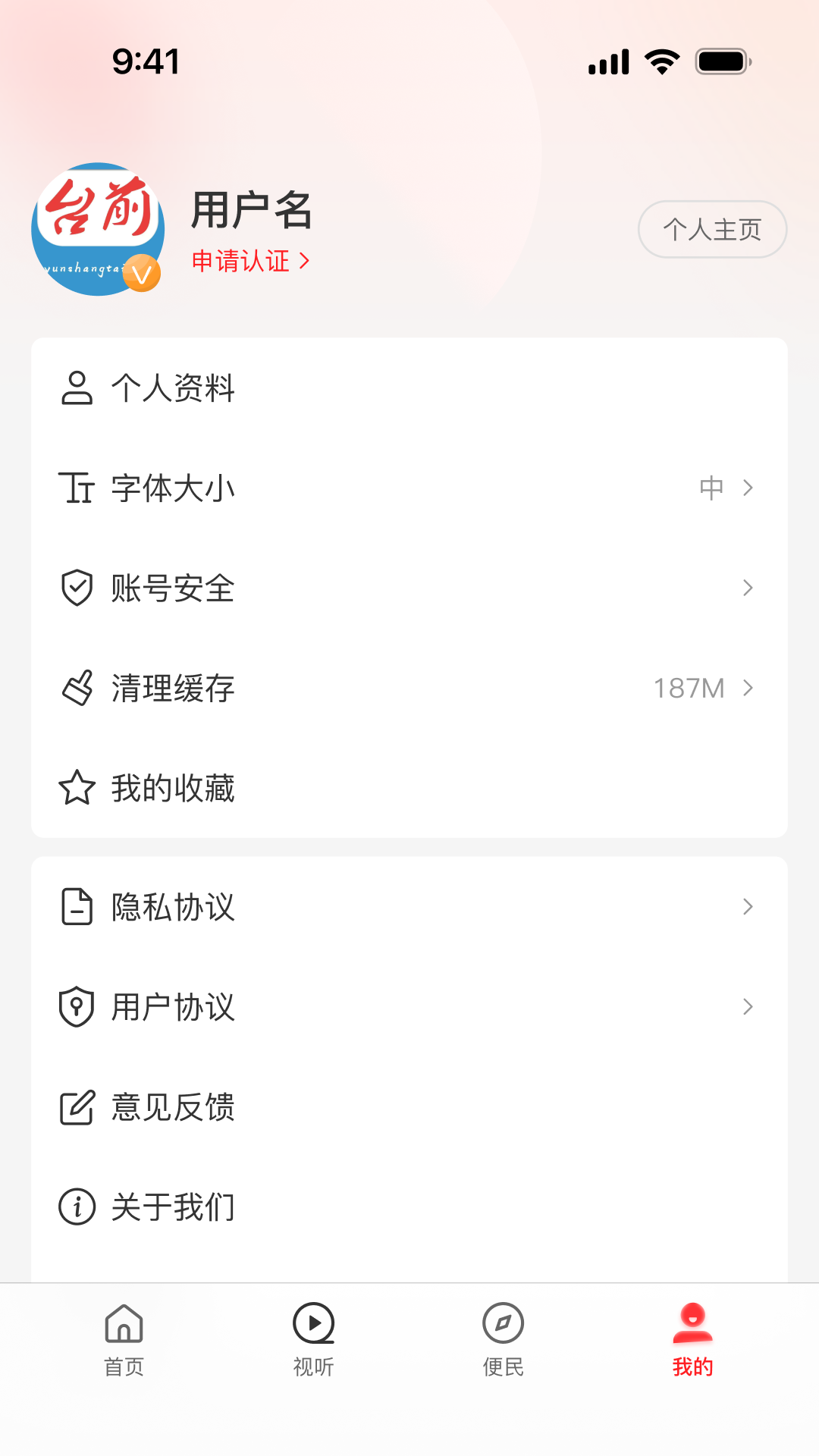Open 个人主页 profile button
Screen dimensions: 819x1456
(x=711, y=229)
